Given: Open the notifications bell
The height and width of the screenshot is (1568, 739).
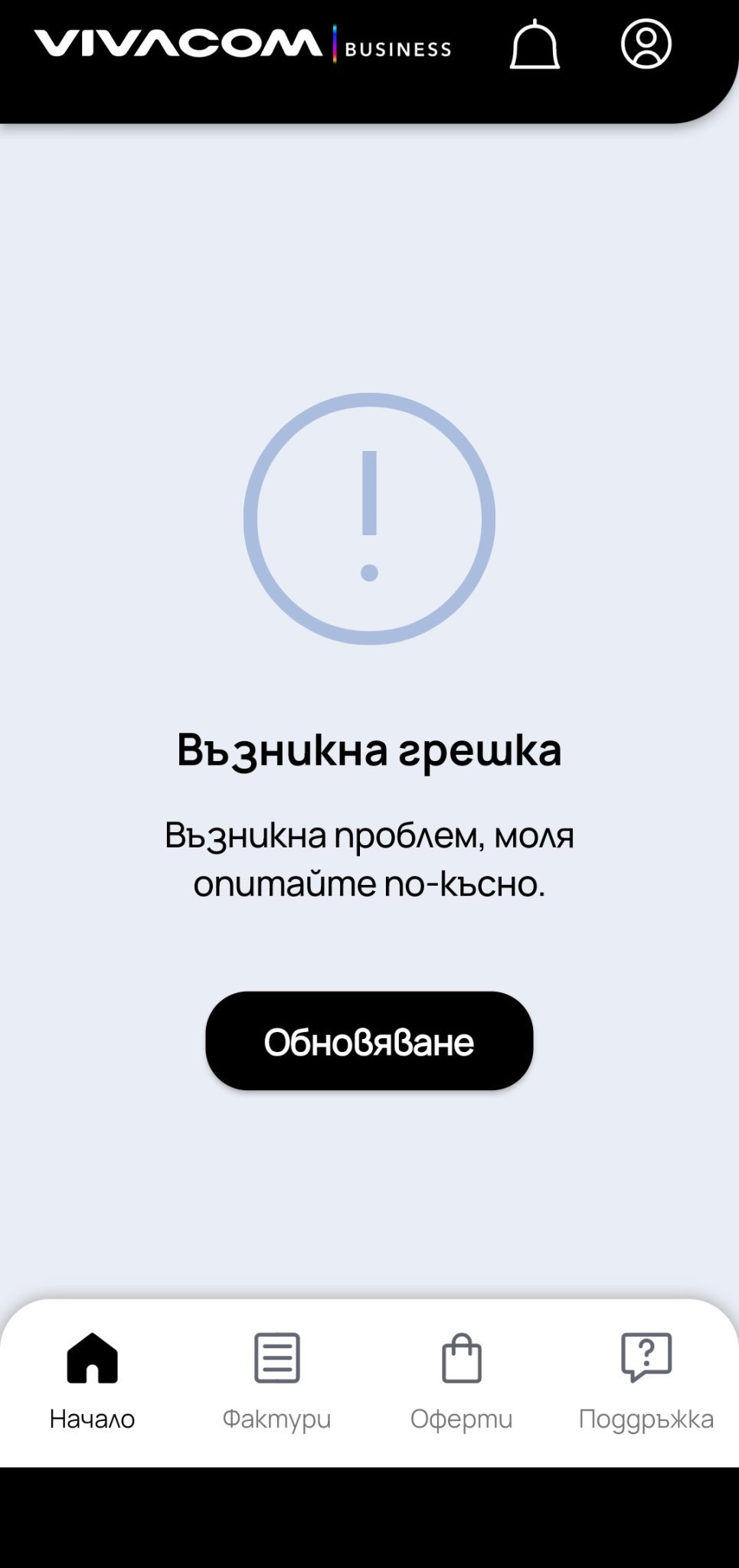Looking at the screenshot, I should coord(535,45).
